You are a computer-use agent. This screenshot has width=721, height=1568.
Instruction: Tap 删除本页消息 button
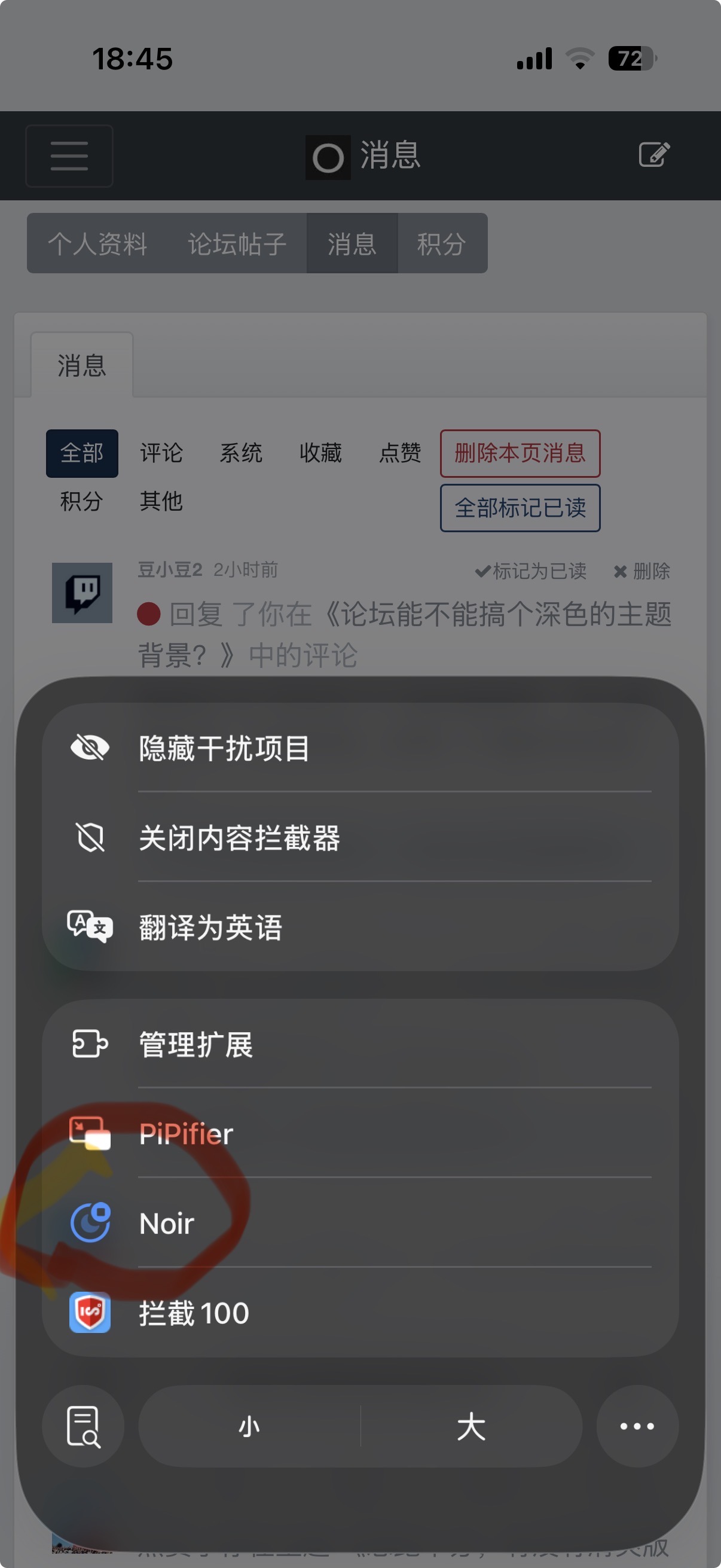[520, 453]
